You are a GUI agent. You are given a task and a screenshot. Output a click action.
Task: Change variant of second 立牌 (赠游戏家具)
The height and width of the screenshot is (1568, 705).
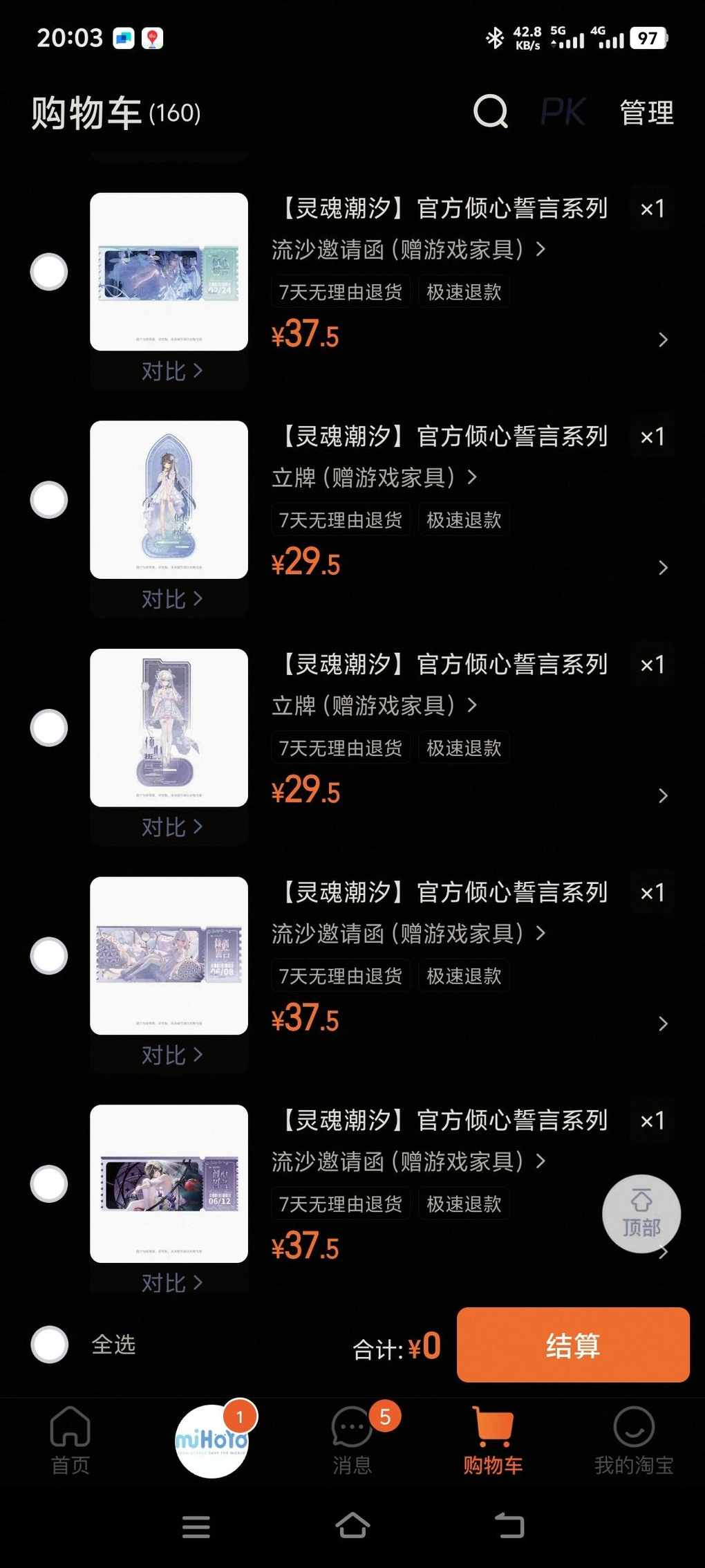click(374, 705)
